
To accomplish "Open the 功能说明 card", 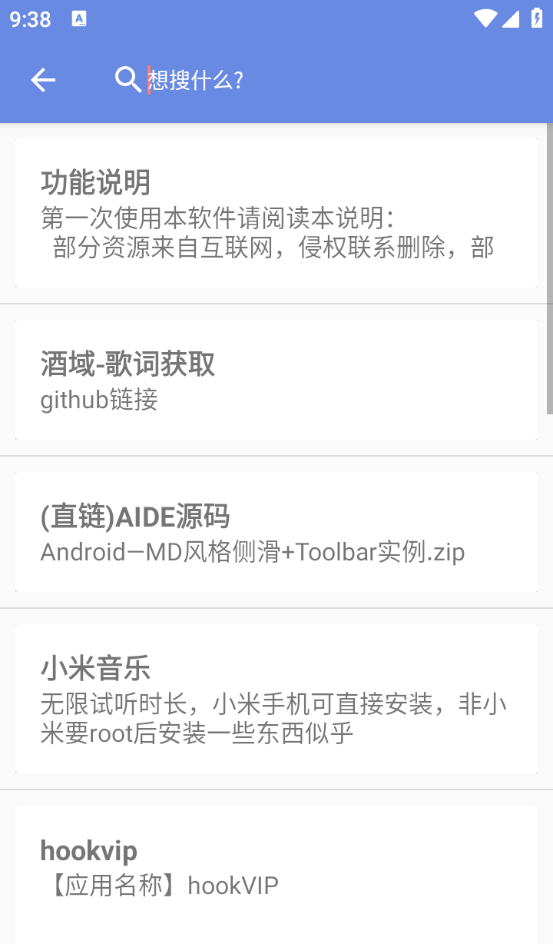I will (276, 213).
